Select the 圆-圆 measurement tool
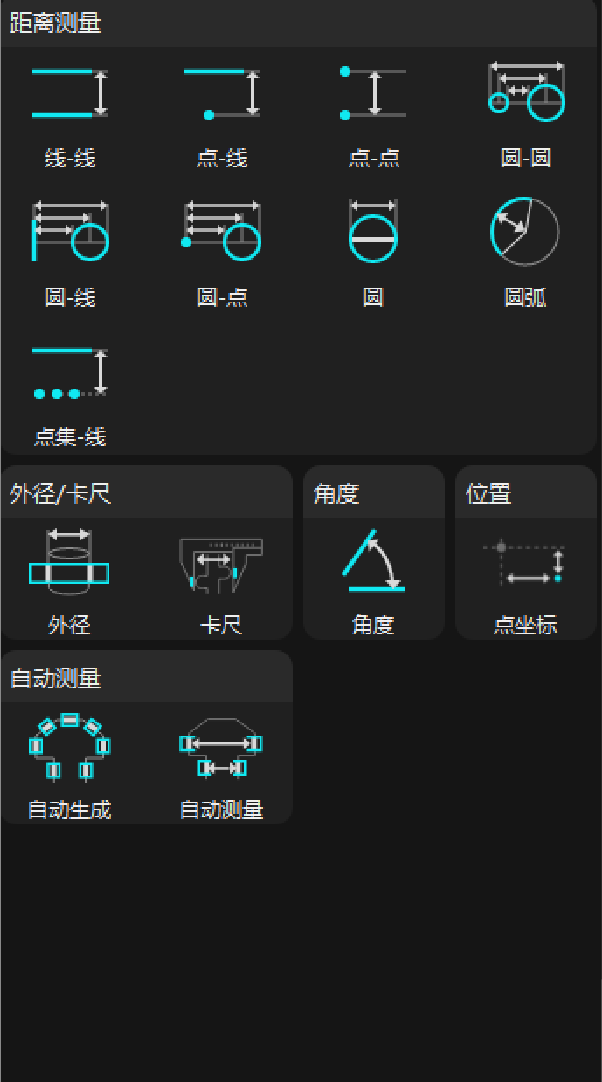Screen dimensions: 602x1082 [525, 115]
